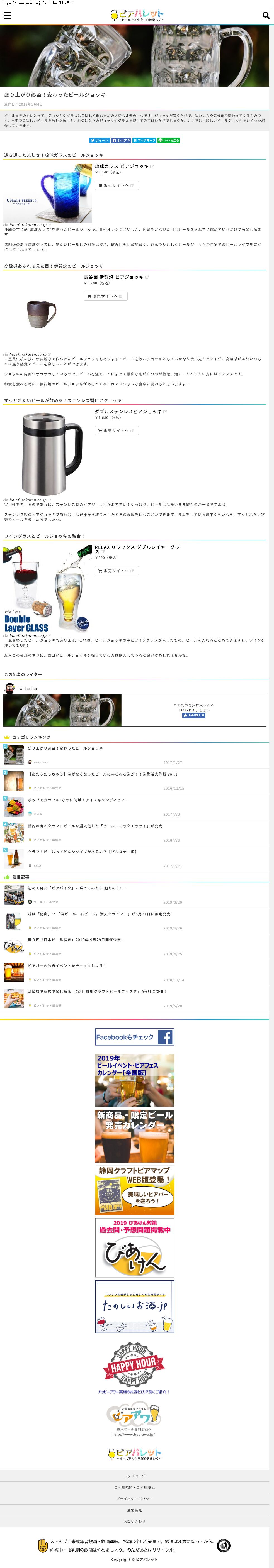Go to トップページ in the footer
The width and height of the screenshot is (274, 1568).
[x=135, y=1476]
